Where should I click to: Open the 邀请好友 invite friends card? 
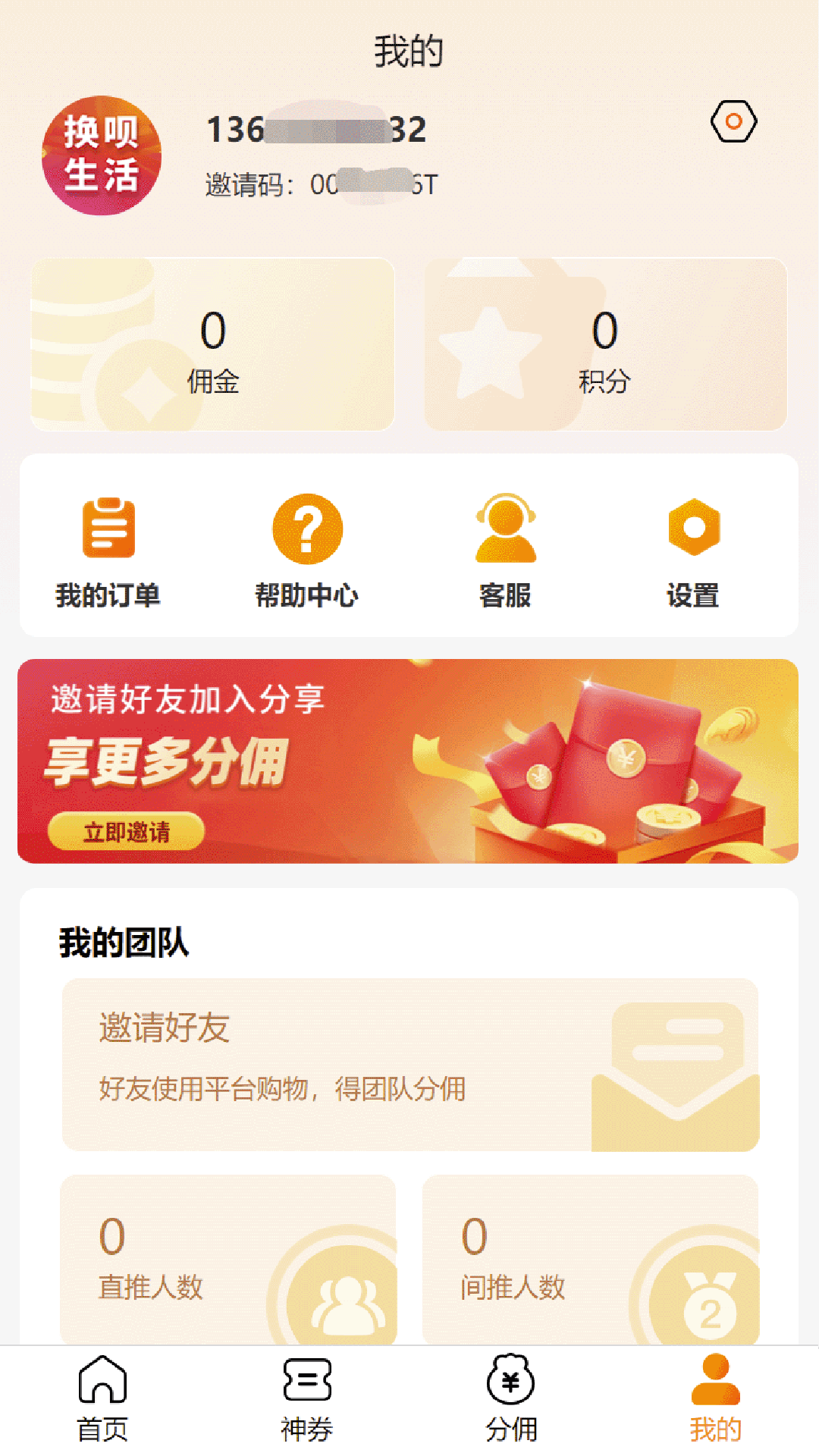click(x=409, y=1062)
